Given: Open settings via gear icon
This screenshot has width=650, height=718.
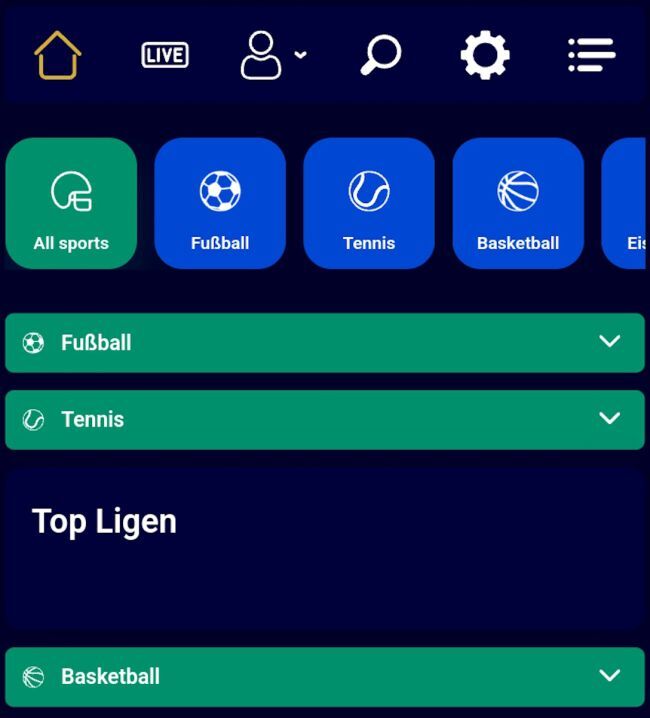Looking at the screenshot, I should 485,55.
